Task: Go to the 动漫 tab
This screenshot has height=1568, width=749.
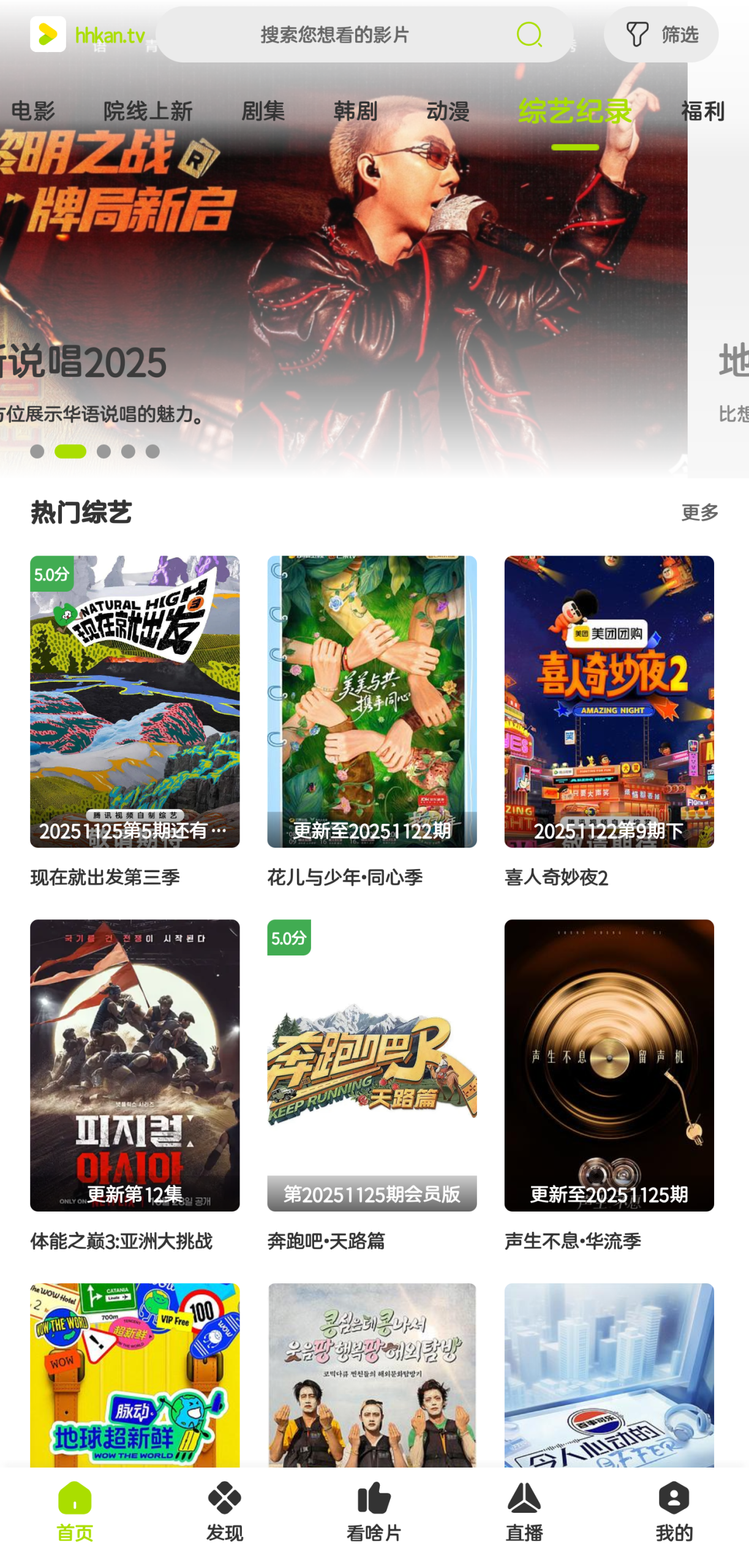Action: [448, 111]
